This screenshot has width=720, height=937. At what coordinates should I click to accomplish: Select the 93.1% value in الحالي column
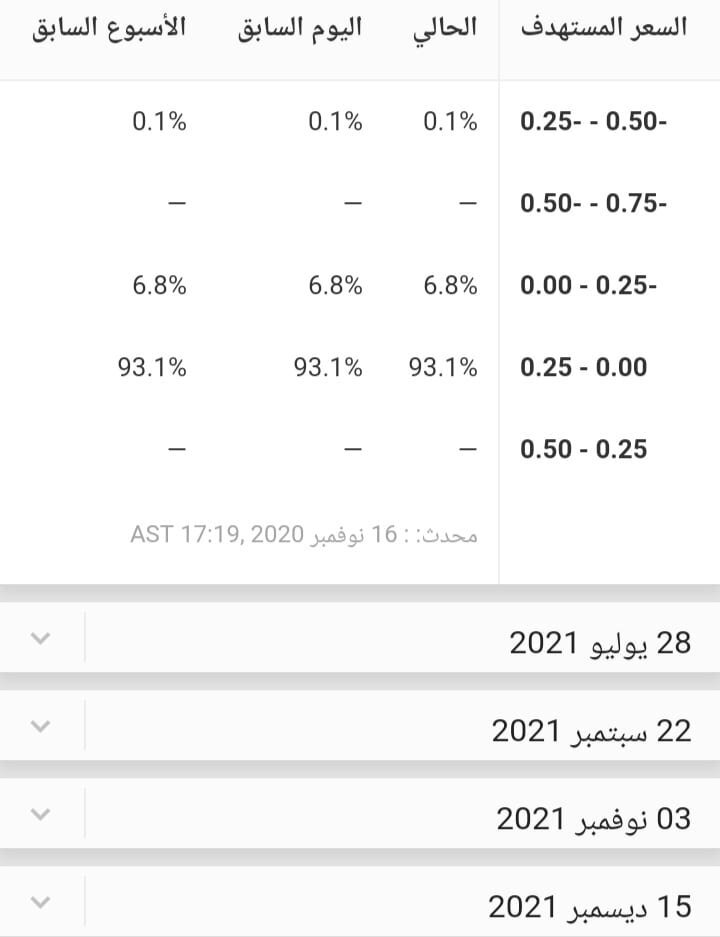pyautogui.click(x=444, y=367)
